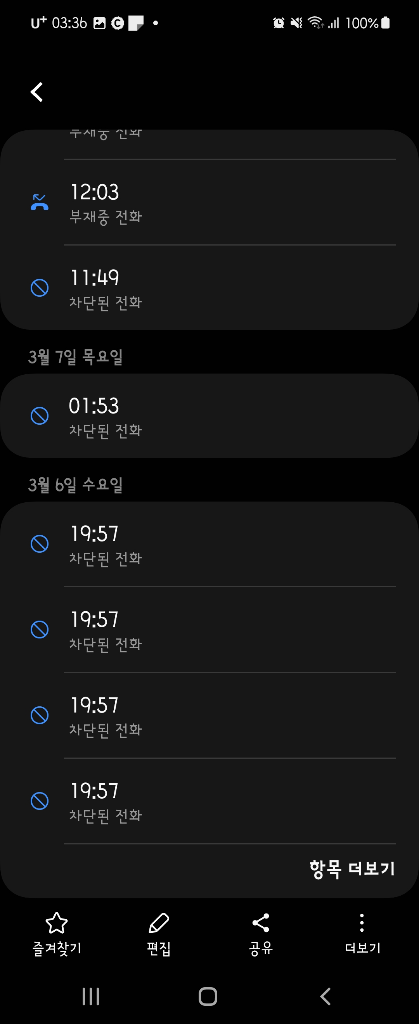Add this contact to 즐겨찾기 favorites
This screenshot has width=419, height=1024.
57,934
